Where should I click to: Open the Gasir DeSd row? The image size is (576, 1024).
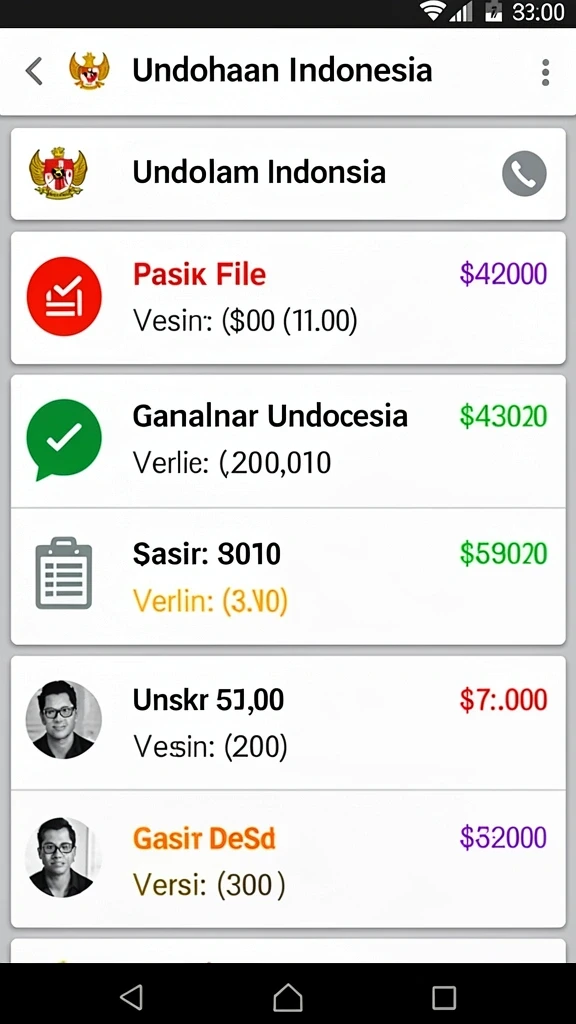coord(288,859)
